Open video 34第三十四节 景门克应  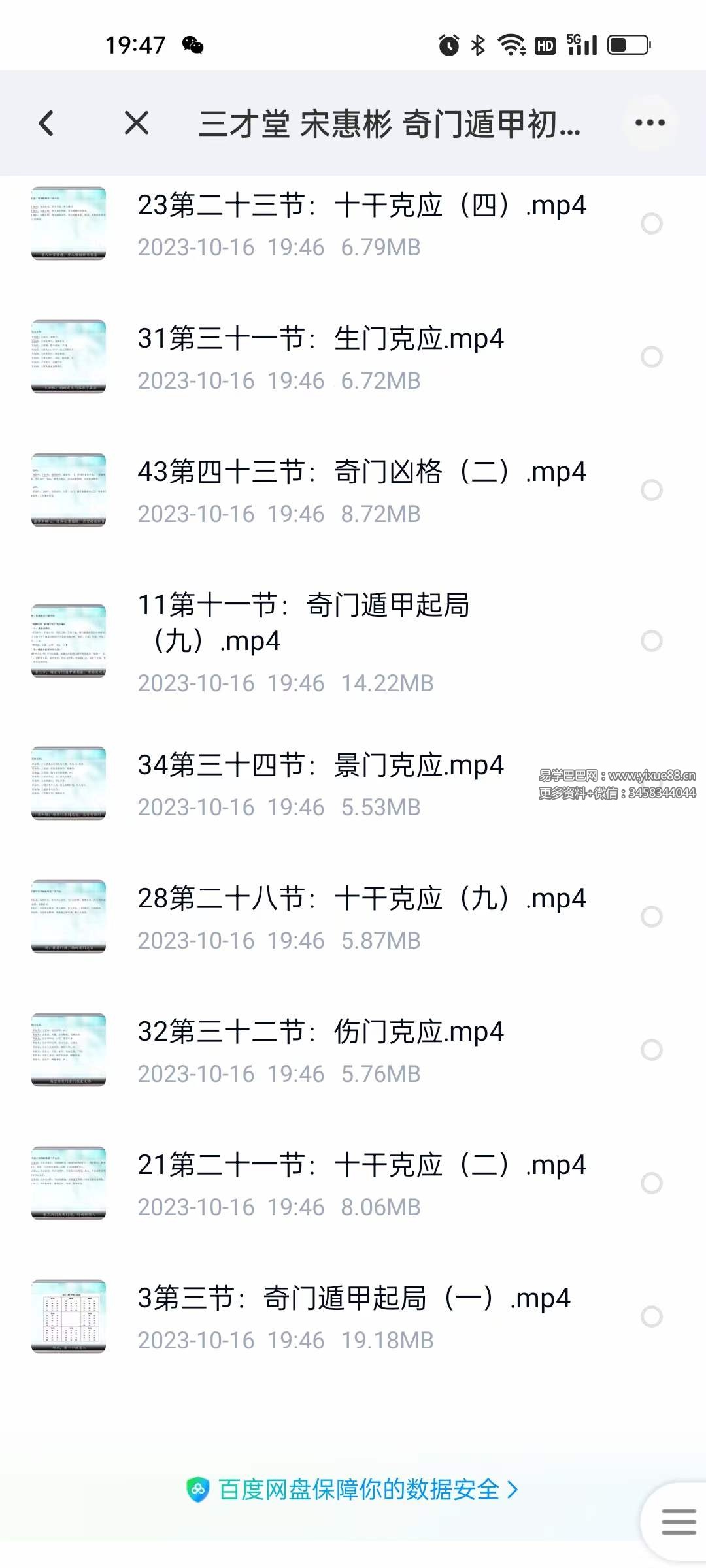(320, 766)
